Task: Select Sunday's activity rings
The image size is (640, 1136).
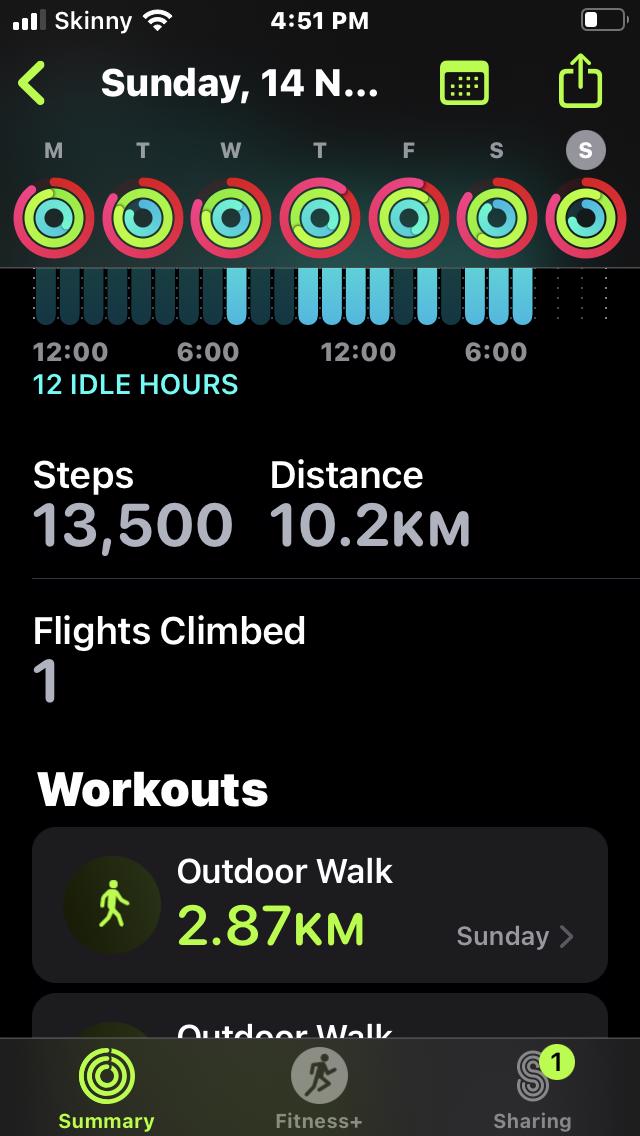Action: click(x=586, y=217)
